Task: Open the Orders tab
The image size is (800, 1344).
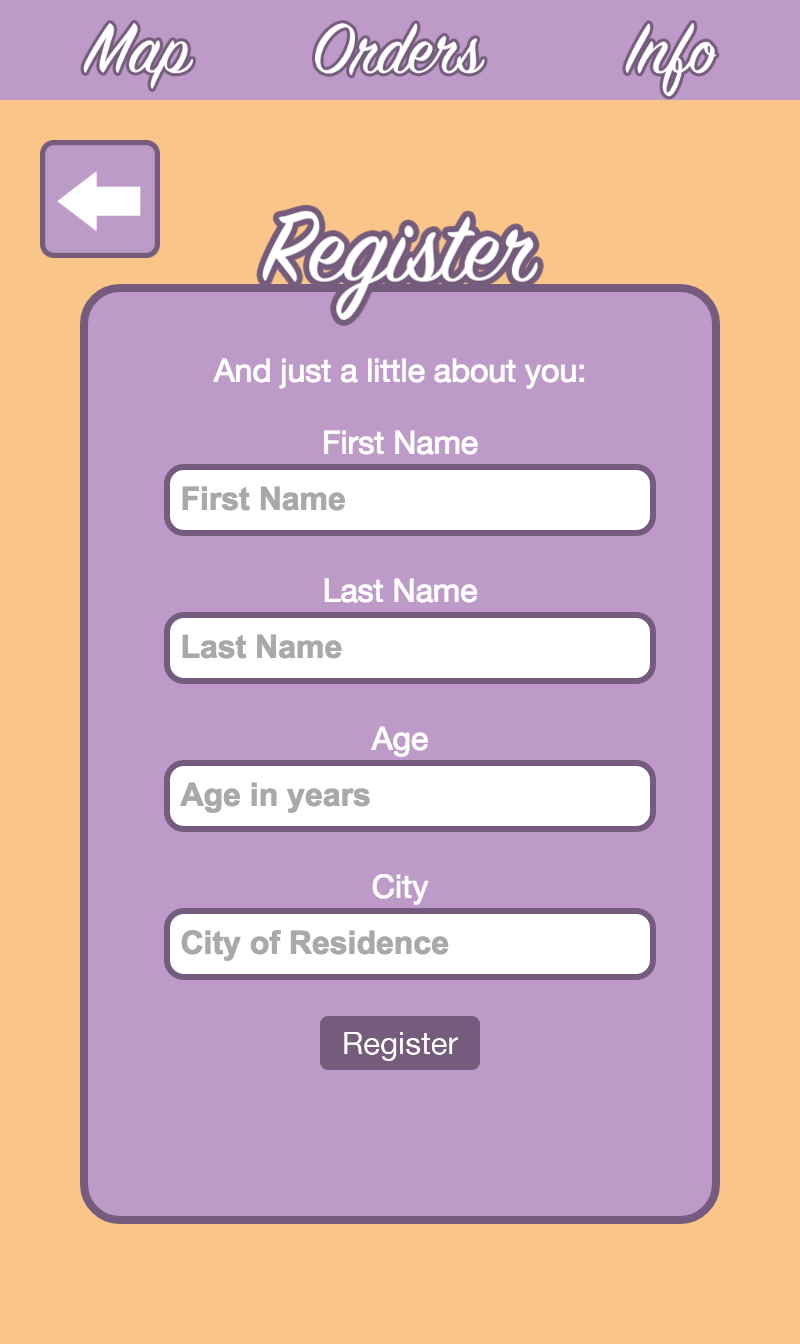Action: pos(399,52)
